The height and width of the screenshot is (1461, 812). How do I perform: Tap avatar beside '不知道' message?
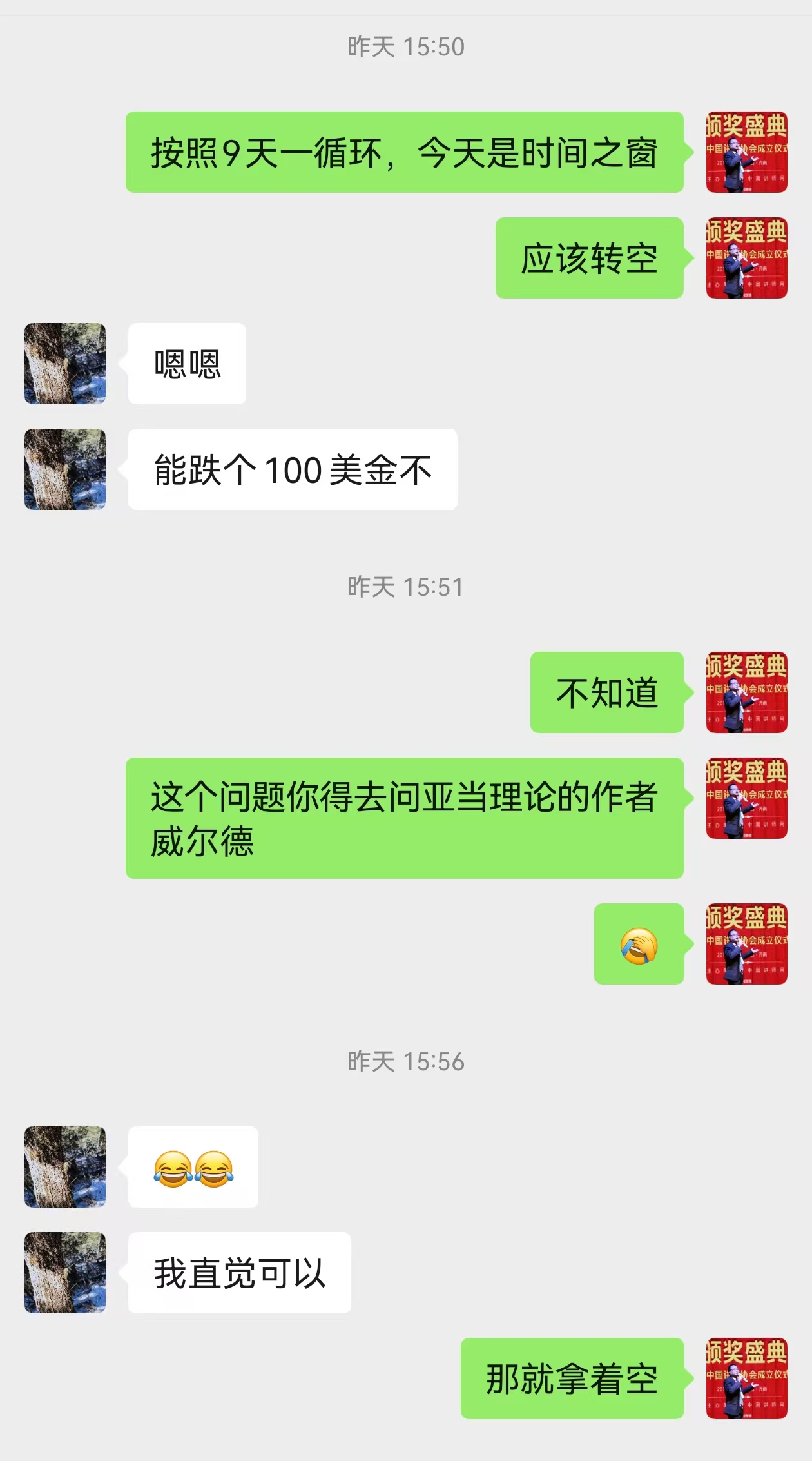pyautogui.click(x=746, y=692)
